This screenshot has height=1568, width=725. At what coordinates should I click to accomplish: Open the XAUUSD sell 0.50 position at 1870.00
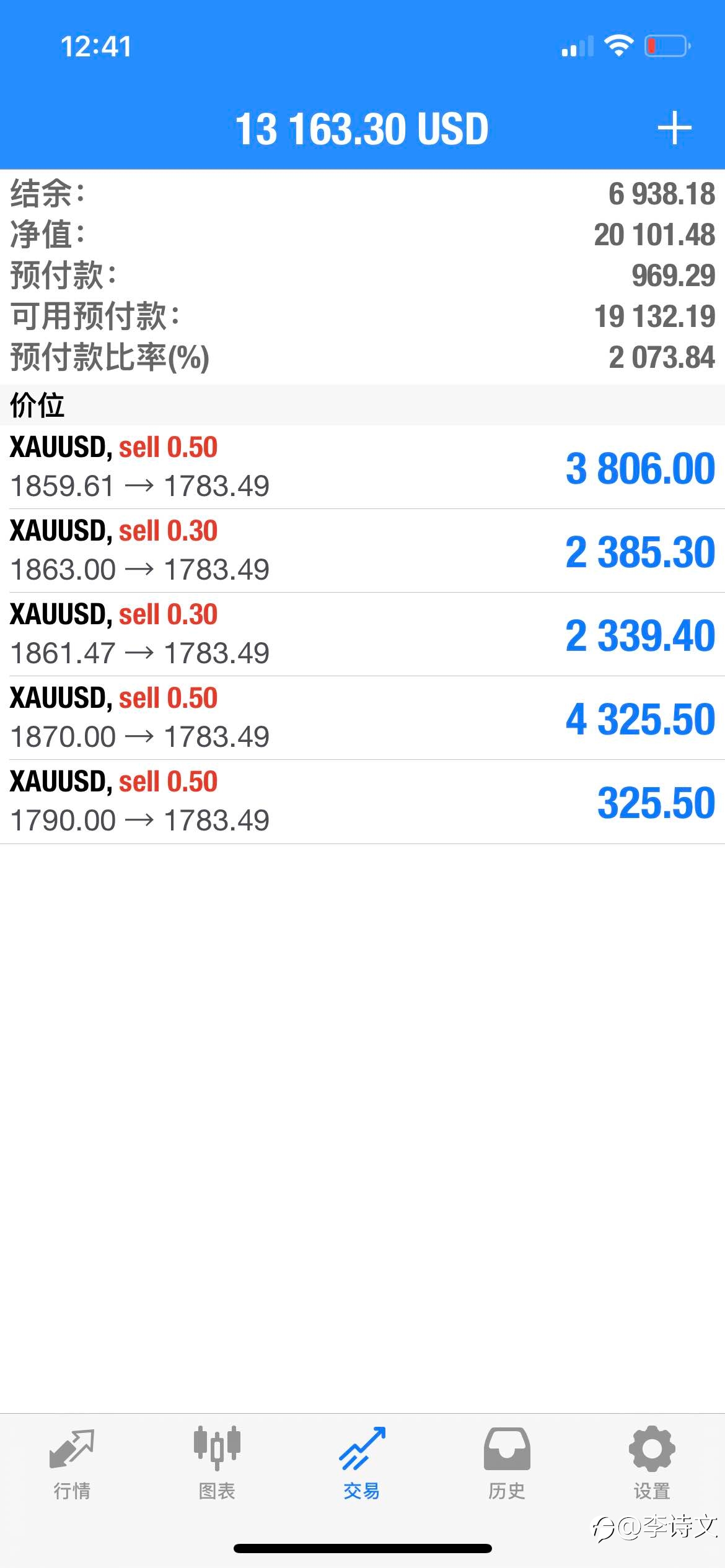pos(362,718)
